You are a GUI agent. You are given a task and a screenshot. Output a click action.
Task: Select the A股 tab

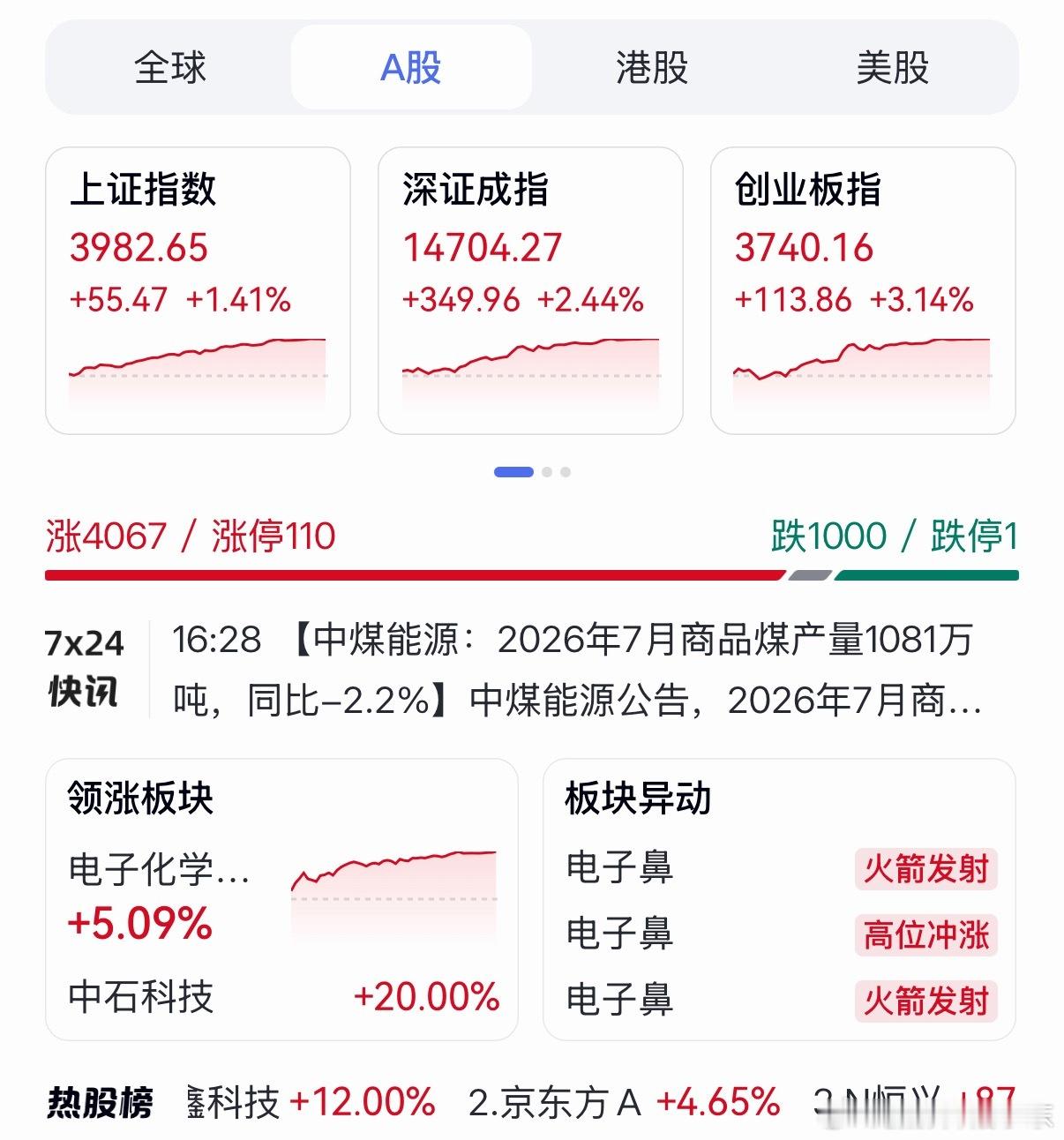tap(411, 67)
